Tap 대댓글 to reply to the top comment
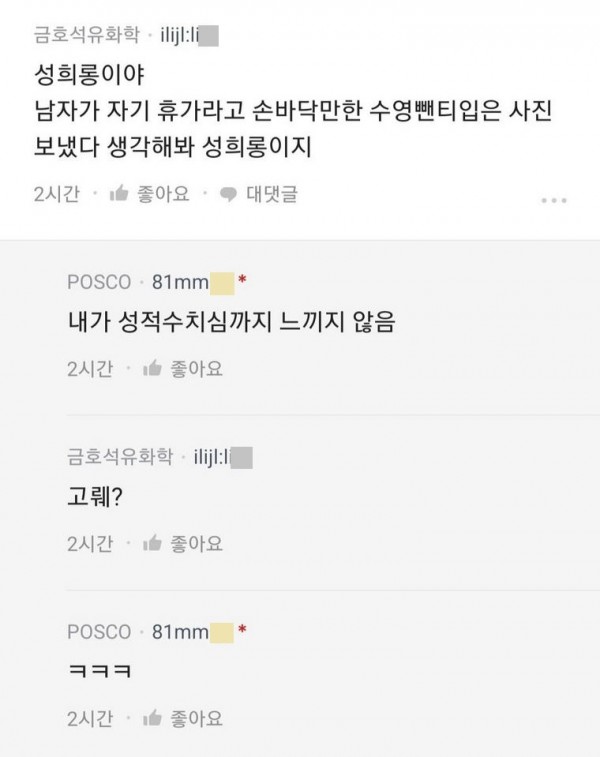 (x=260, y=194)
